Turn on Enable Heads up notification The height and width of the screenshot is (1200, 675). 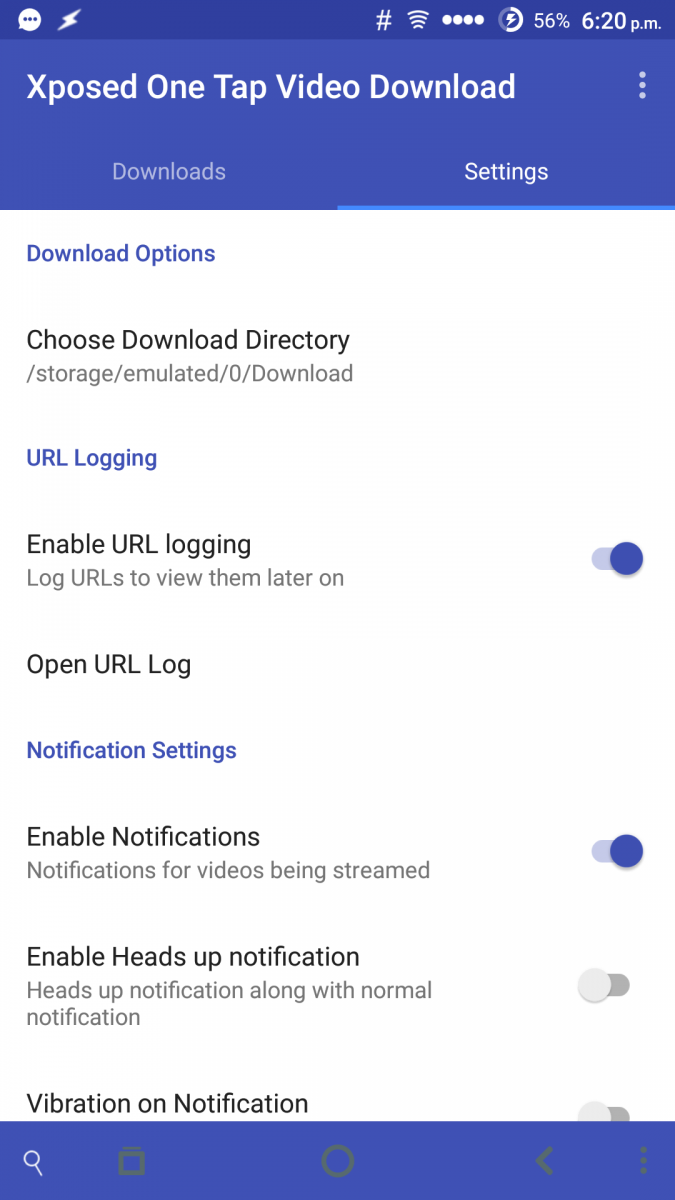(604, 986)
